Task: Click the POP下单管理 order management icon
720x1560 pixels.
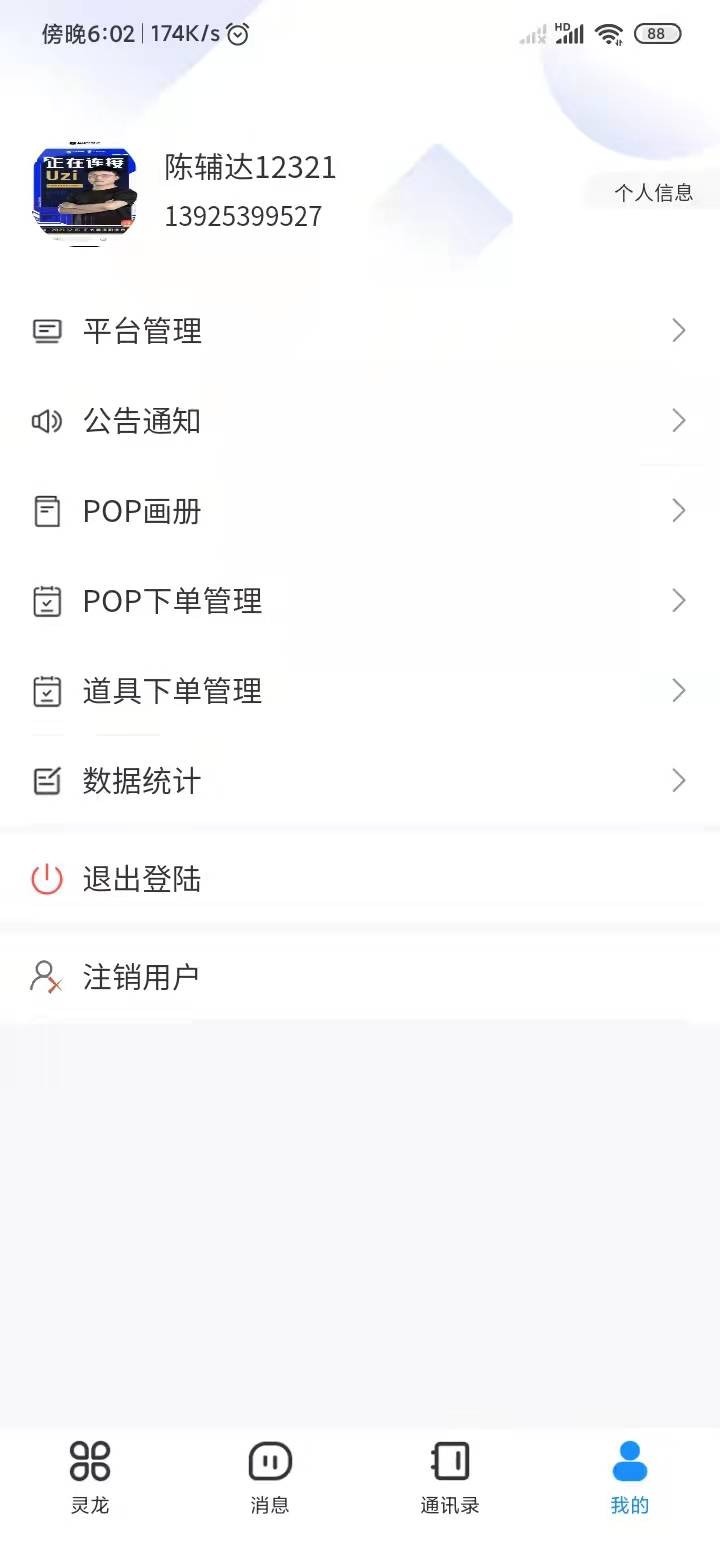Action: coord(46,601)
